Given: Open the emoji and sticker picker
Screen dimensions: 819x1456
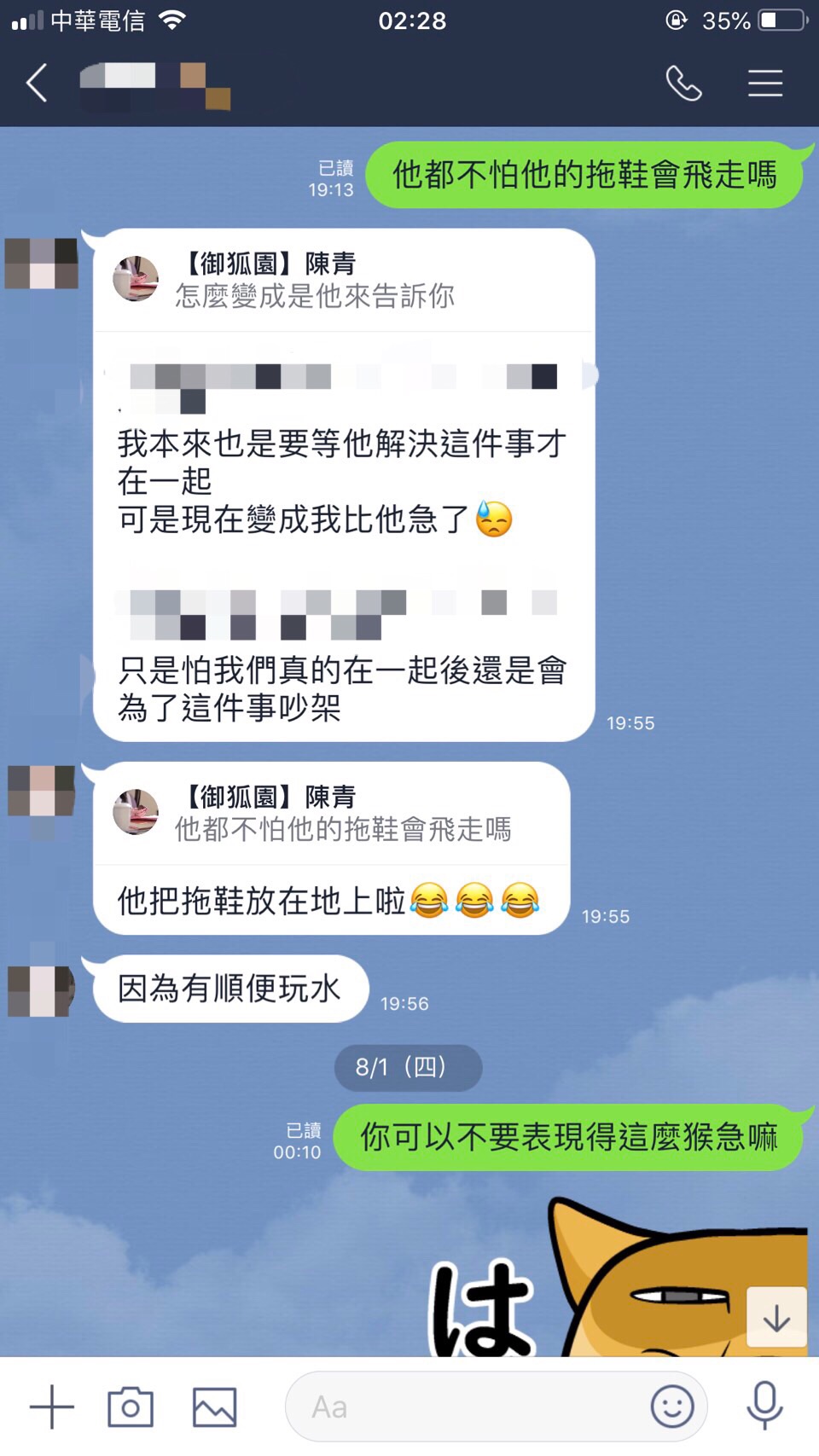Looking at the screenshot, I should point(672,1407).
